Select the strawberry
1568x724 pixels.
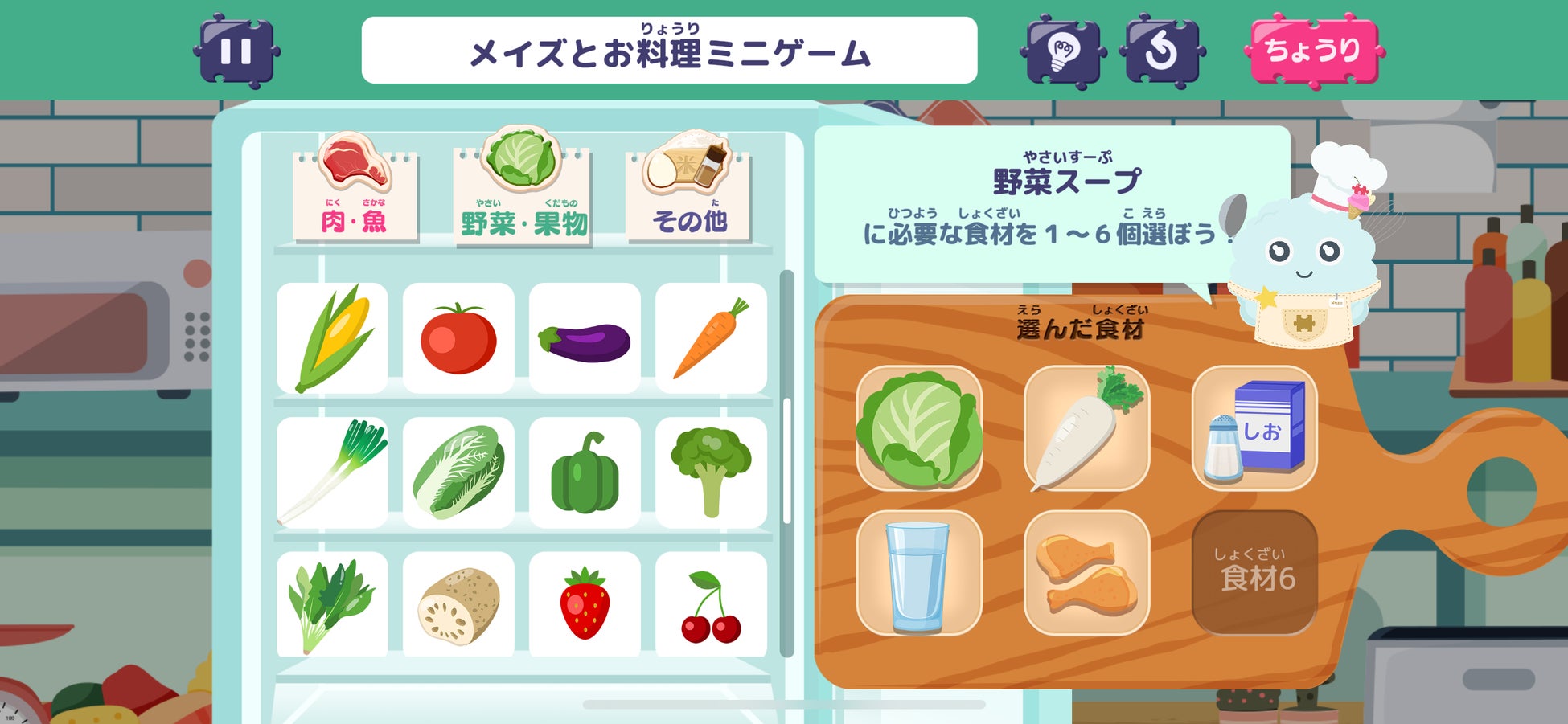point(585,604)
